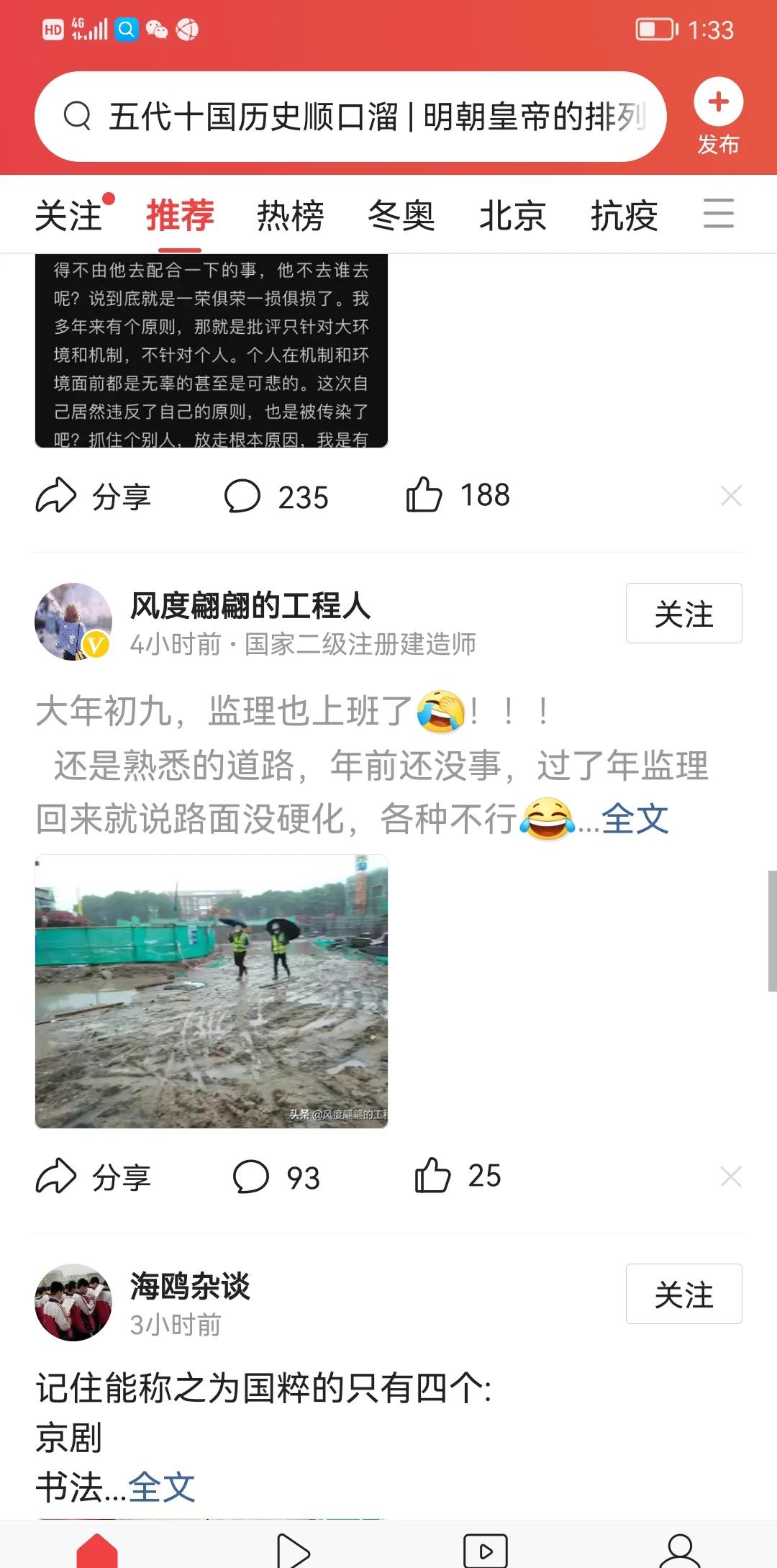Viewport: 777px width, 1568px height.
Task: Share 风度翩翩的工程人's post
Action: 94,1177
